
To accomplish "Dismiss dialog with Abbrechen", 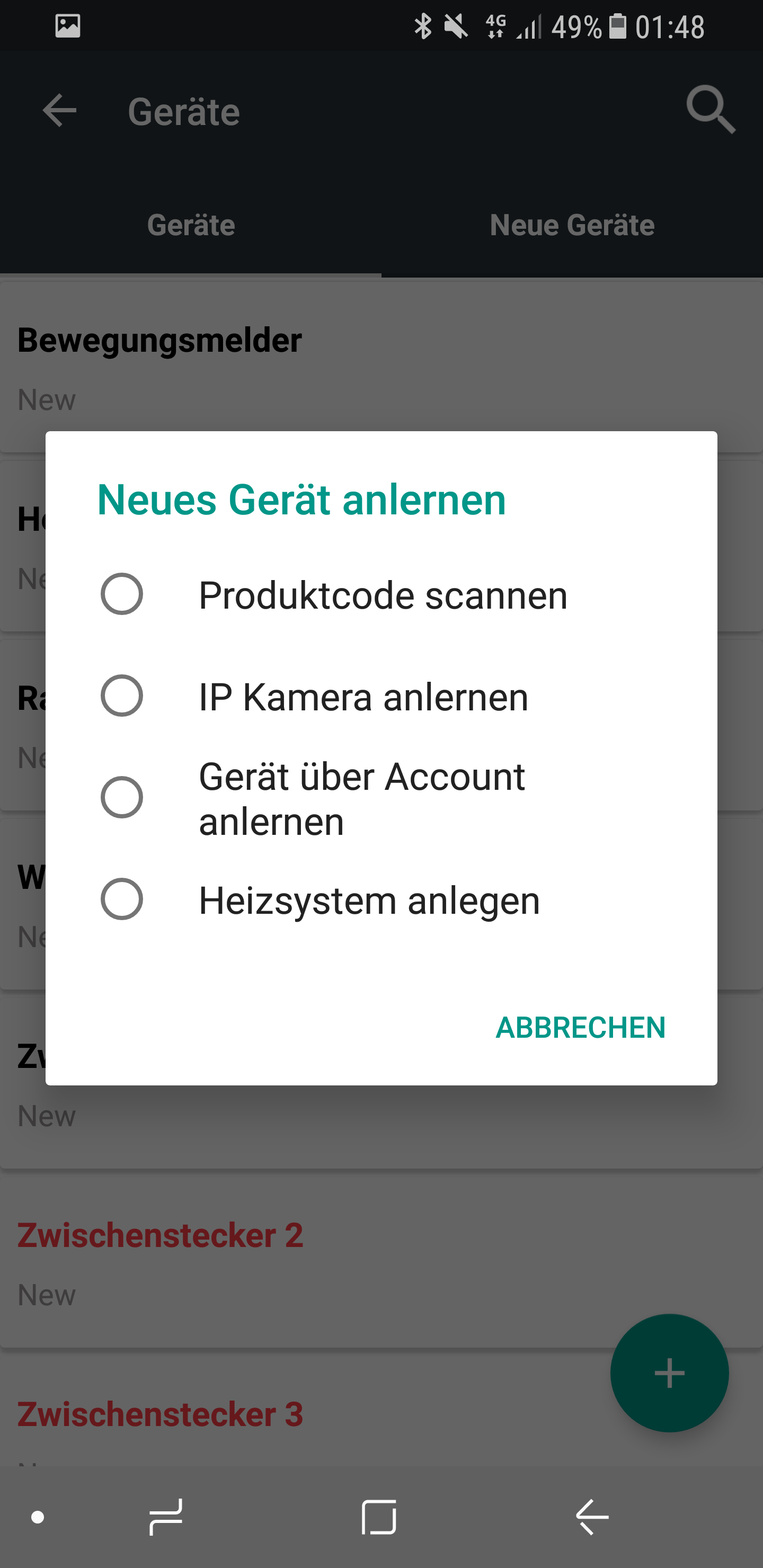I will click(x=580, y=1028).
